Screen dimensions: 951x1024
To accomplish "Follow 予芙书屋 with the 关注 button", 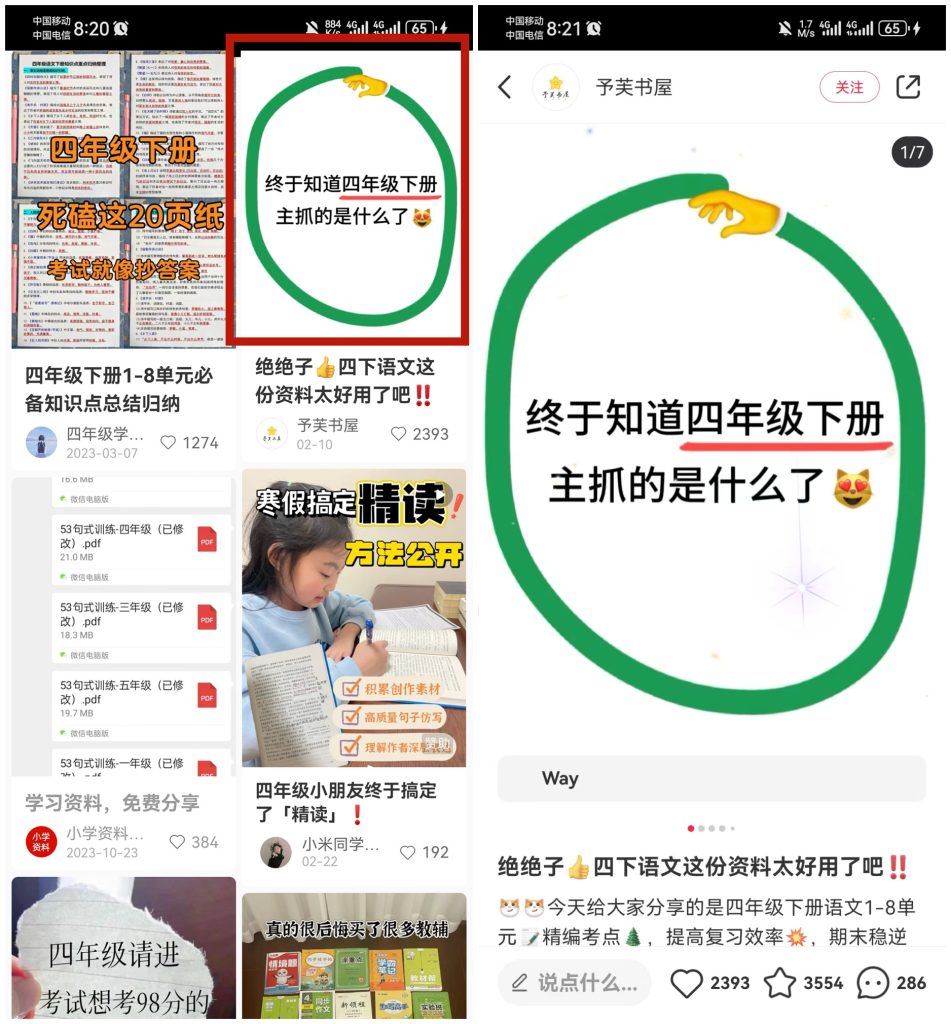I will click(849, 87).
